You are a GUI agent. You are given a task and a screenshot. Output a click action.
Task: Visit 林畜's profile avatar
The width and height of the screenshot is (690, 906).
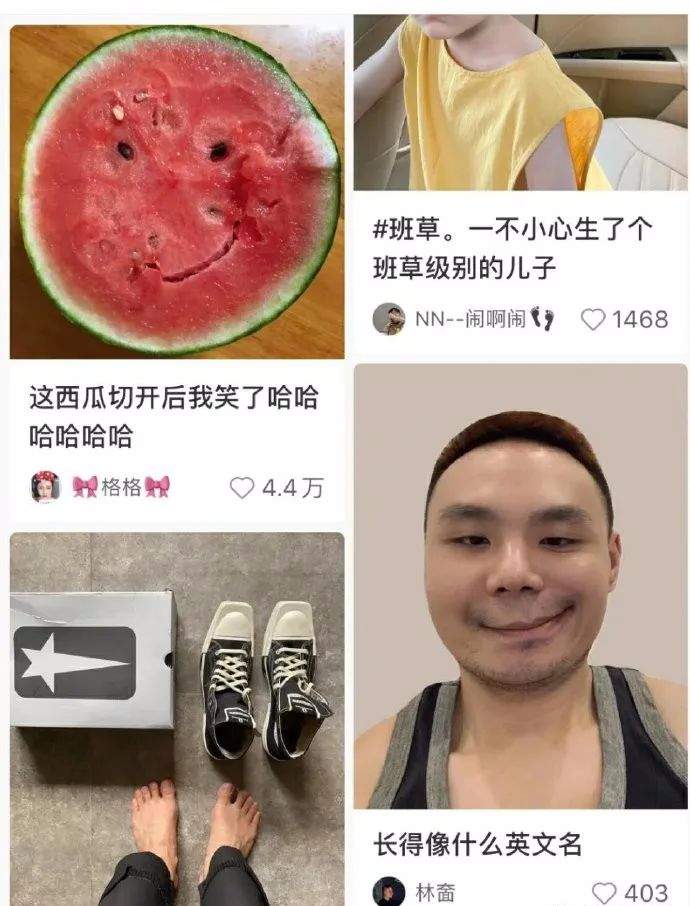point(388,892)
